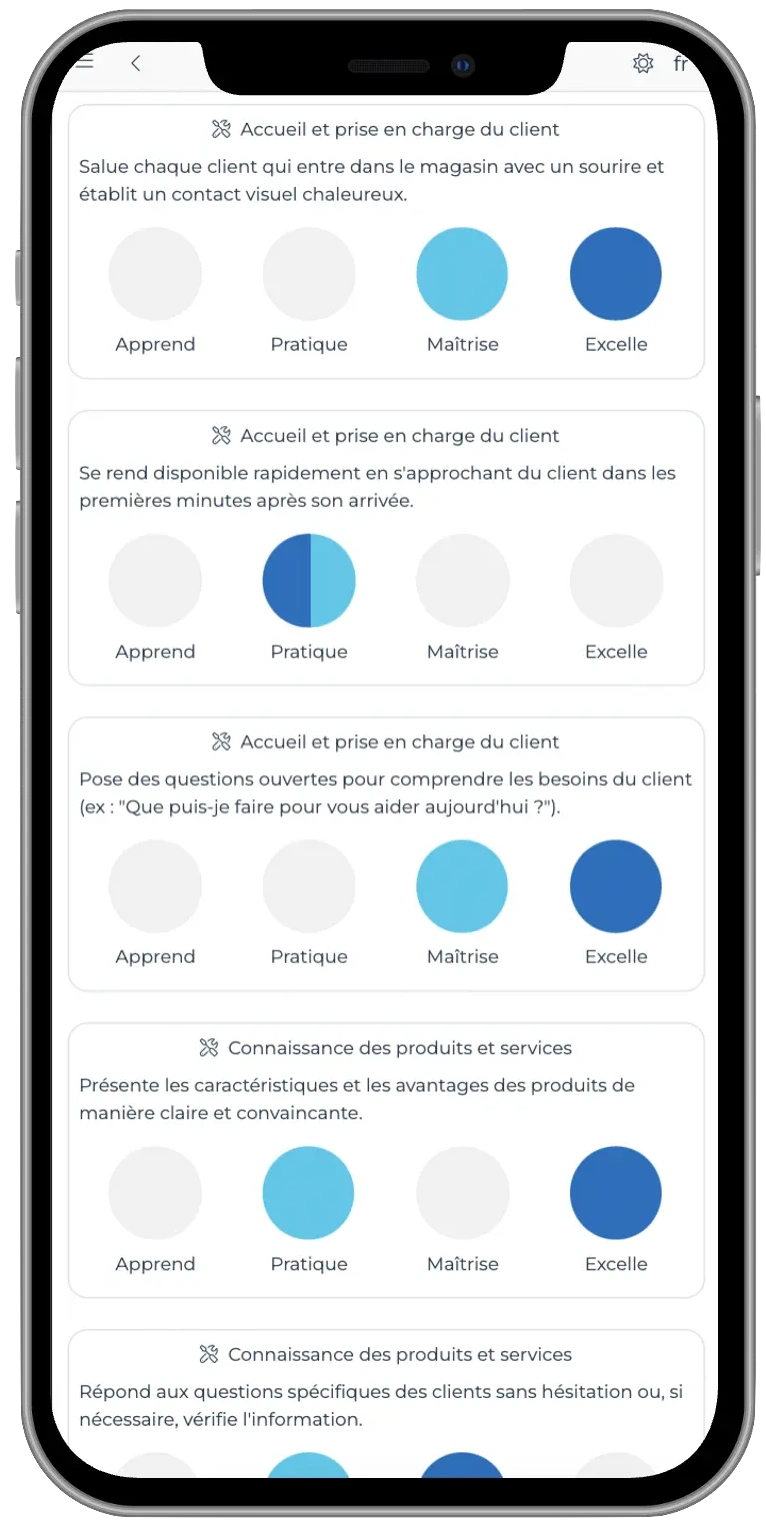Choose Pratique for 'Présente les caractéristiques' skill
This screenshot has height=1526, width=766.
coord(309,1193)
